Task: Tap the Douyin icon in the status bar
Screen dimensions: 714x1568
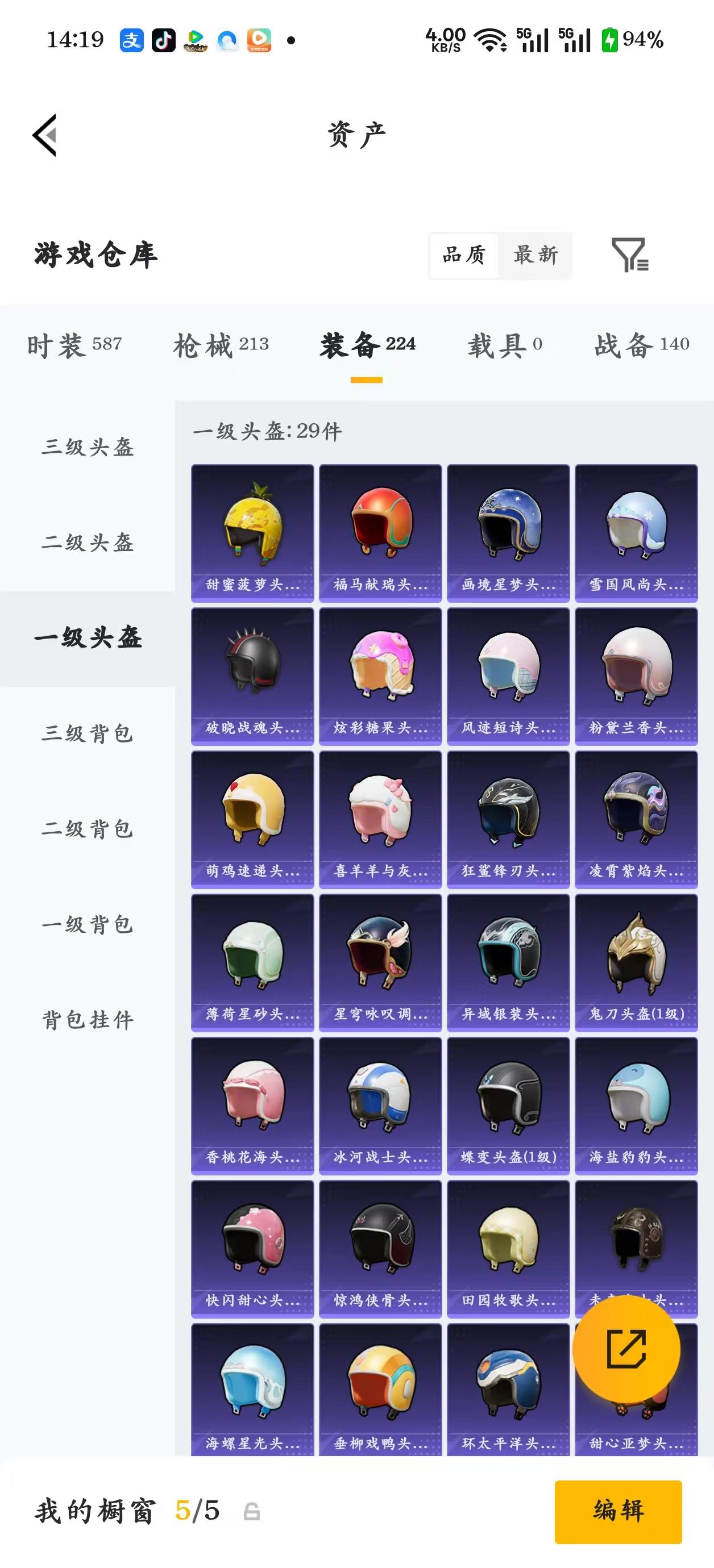Action: point(164,40)
